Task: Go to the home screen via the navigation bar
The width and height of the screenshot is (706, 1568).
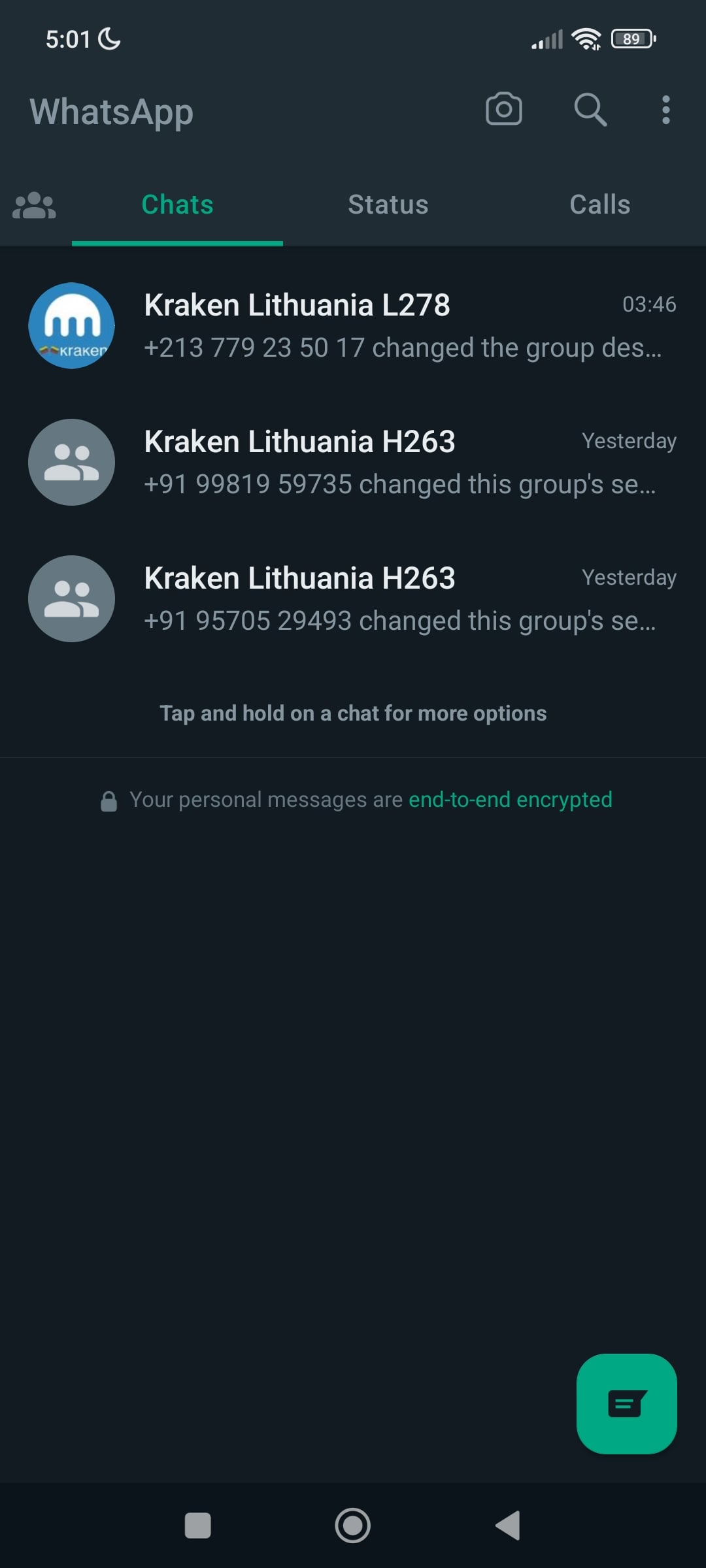Action: (x=352, y=1526)
